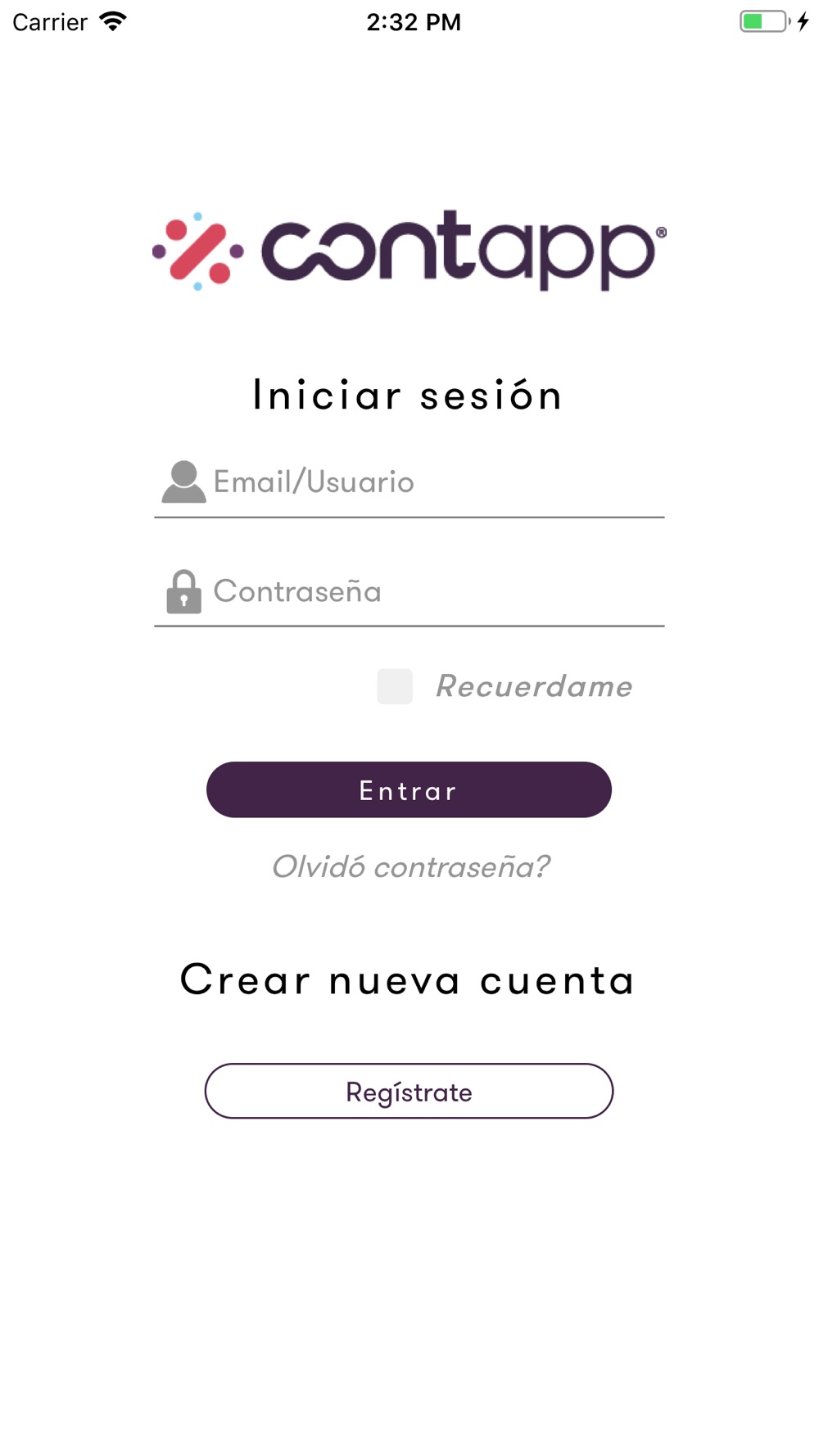Focus the Contraseña password field

pyautogui.click(x=437, y=591)
